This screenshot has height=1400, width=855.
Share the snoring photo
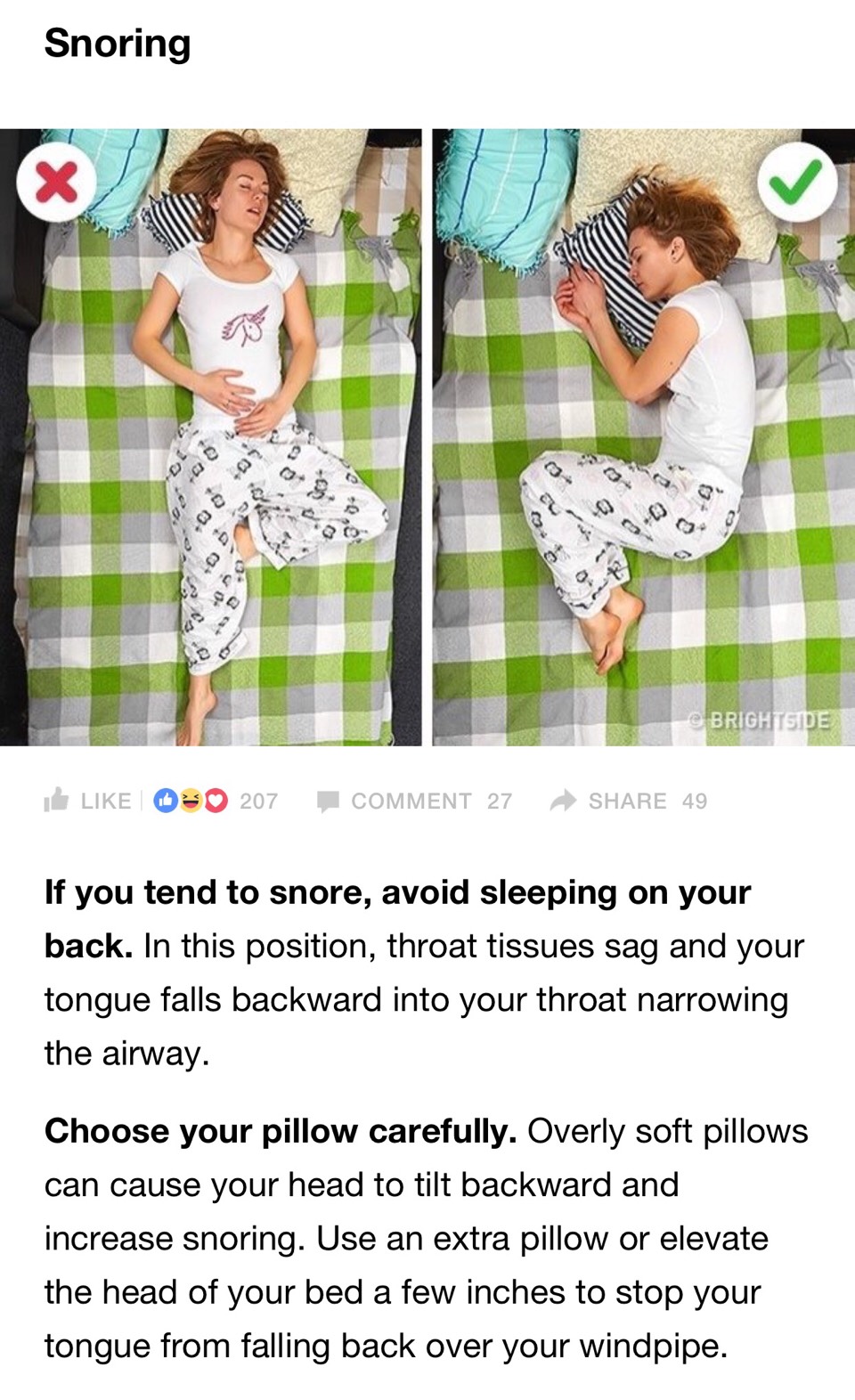pyautogui.click(x=628, y=801)
